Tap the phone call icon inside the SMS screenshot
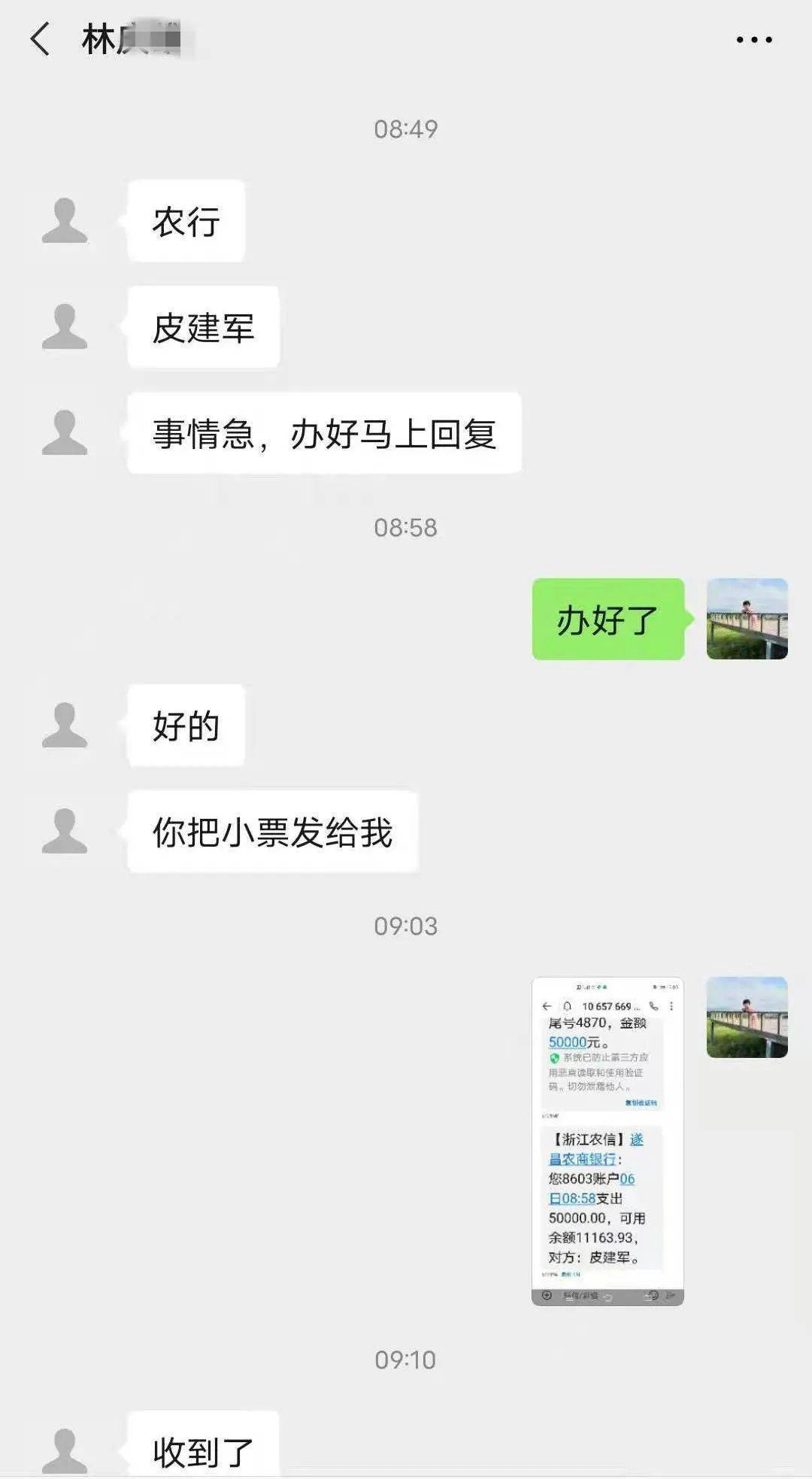The image size is (812, 1479). (x=655, y=1007)
